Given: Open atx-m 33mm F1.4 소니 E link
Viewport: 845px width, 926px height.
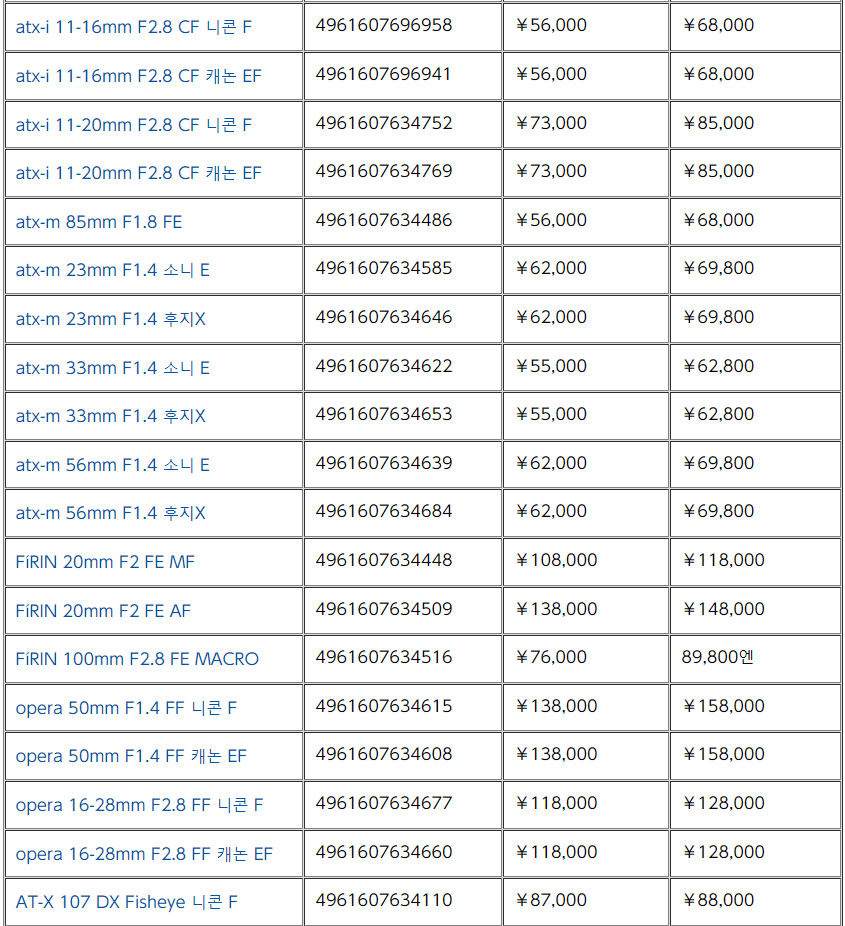Looking at the screenshot, I should point(112,368).
